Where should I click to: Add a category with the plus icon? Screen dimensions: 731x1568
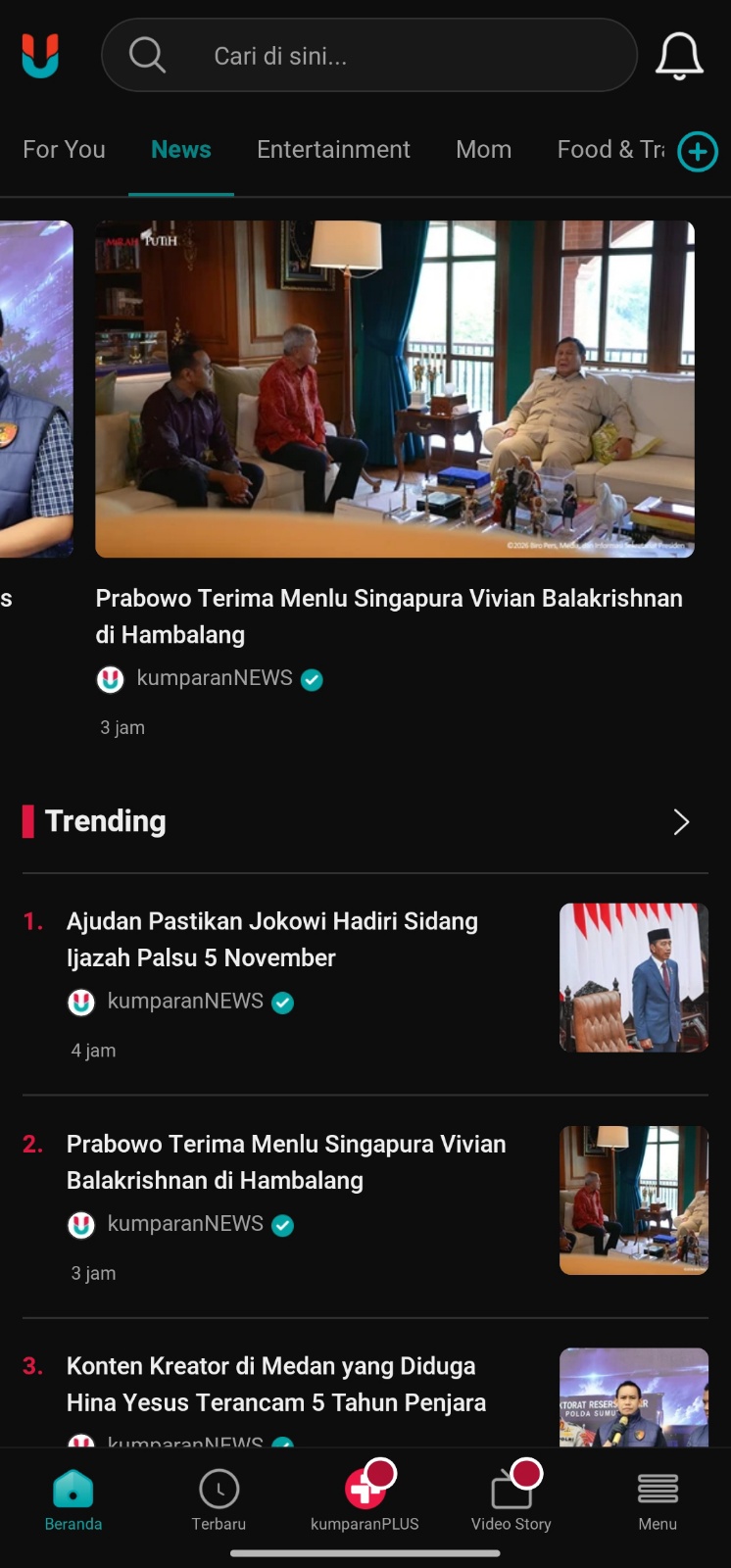[698, 151]
